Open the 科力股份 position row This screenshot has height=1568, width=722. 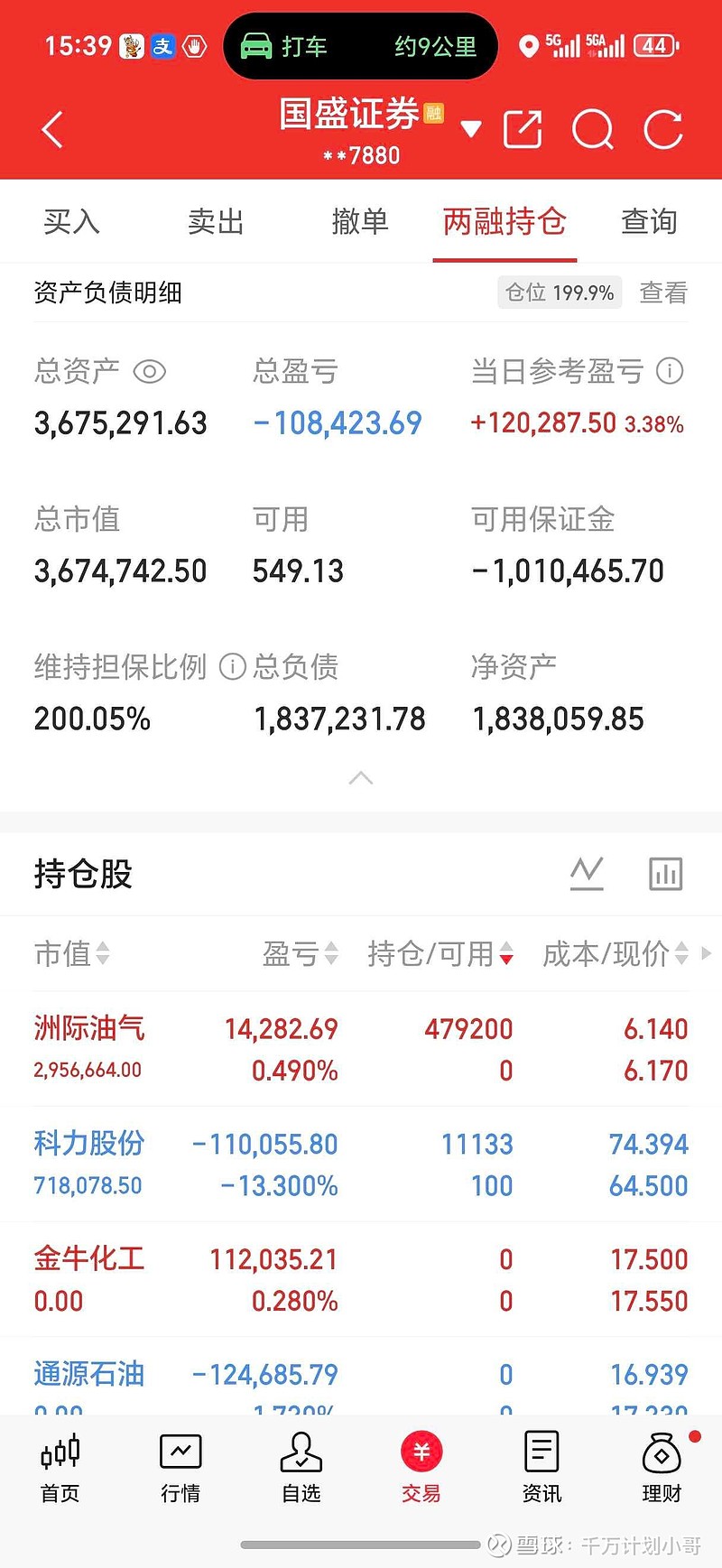click(361, 1164)
